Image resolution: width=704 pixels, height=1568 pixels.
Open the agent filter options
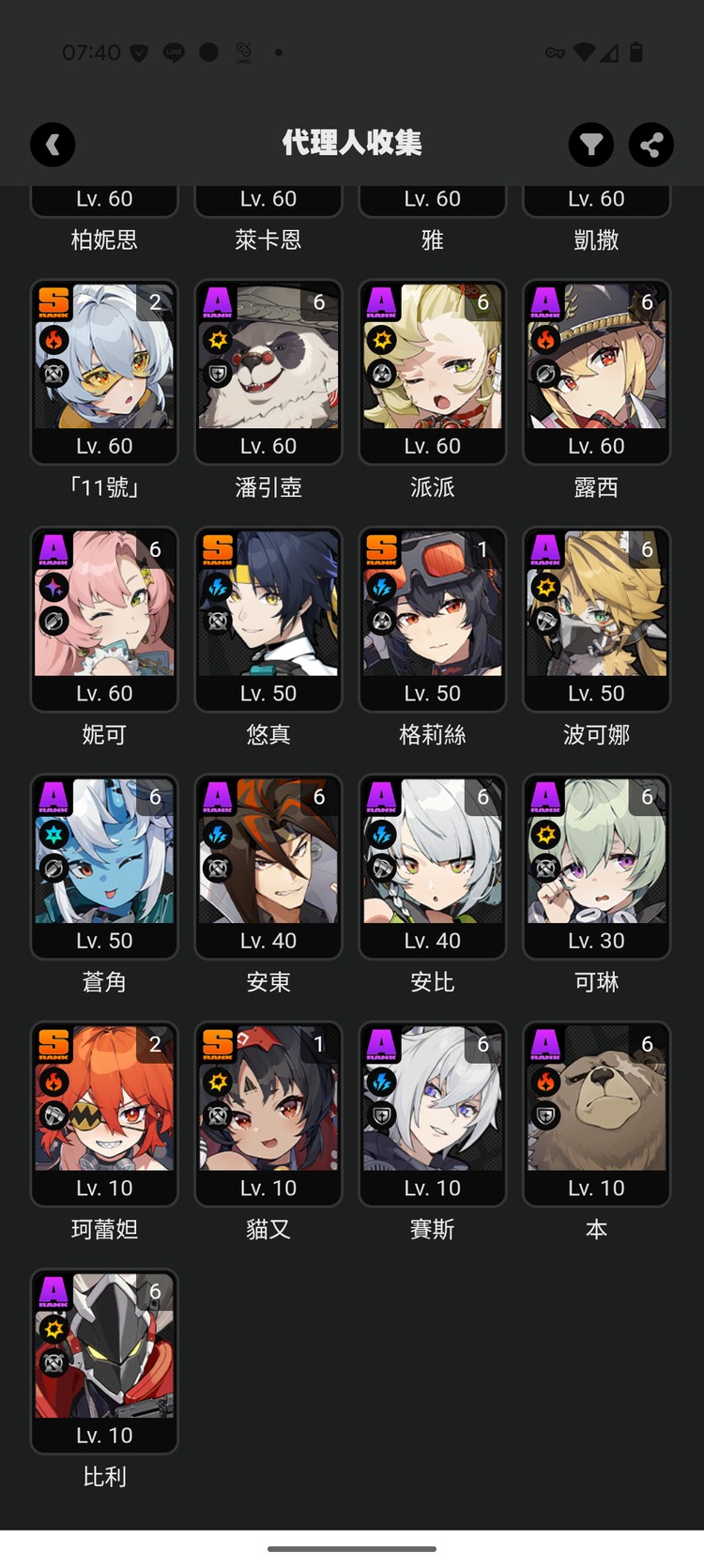coord(591,145)
